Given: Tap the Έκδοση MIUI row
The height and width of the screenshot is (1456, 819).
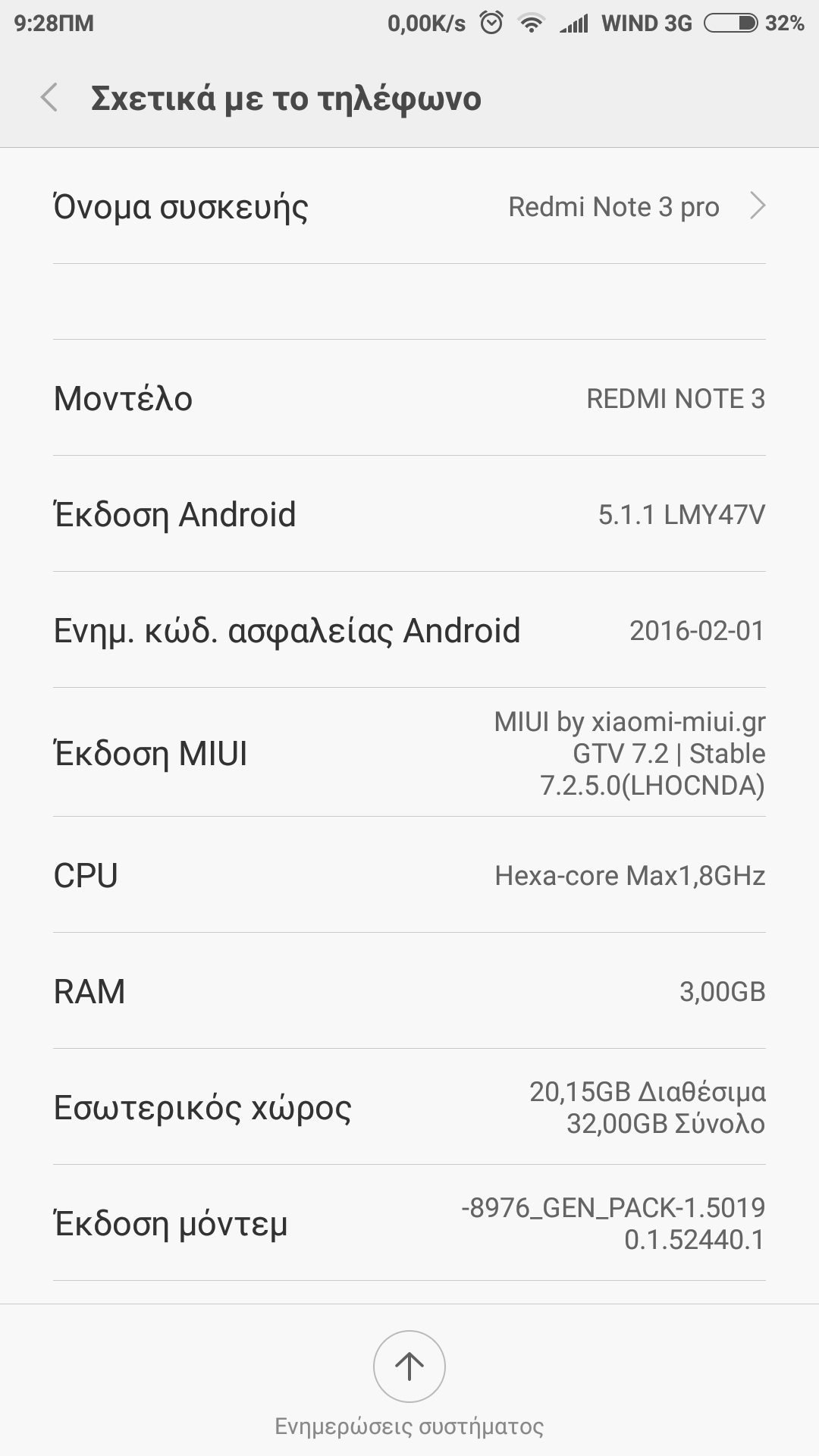Looking at the screenshot, I should point(409,753).
